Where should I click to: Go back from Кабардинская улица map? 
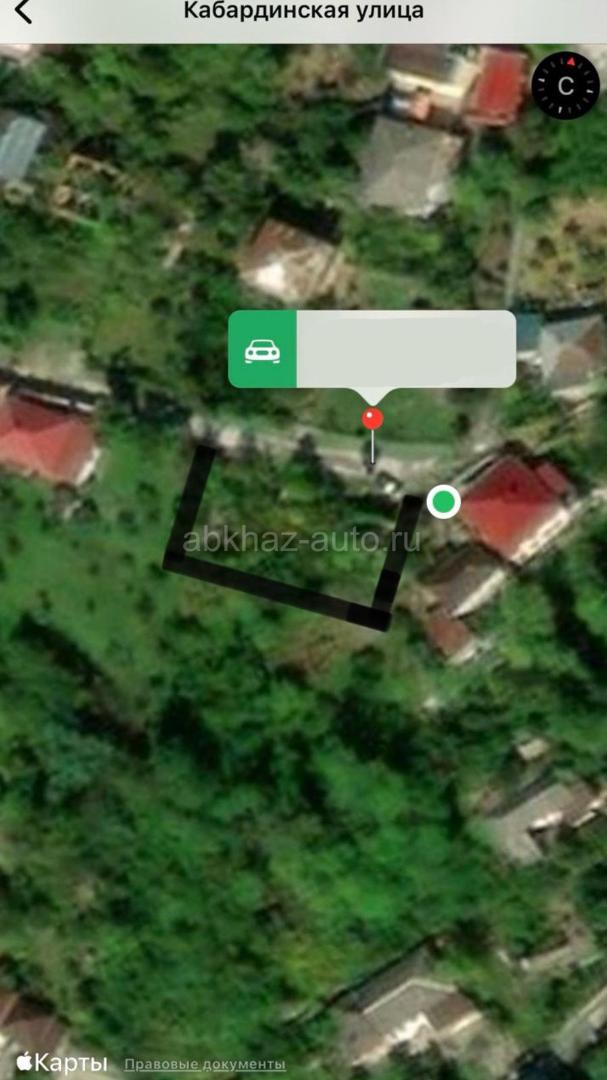[22, 12]
